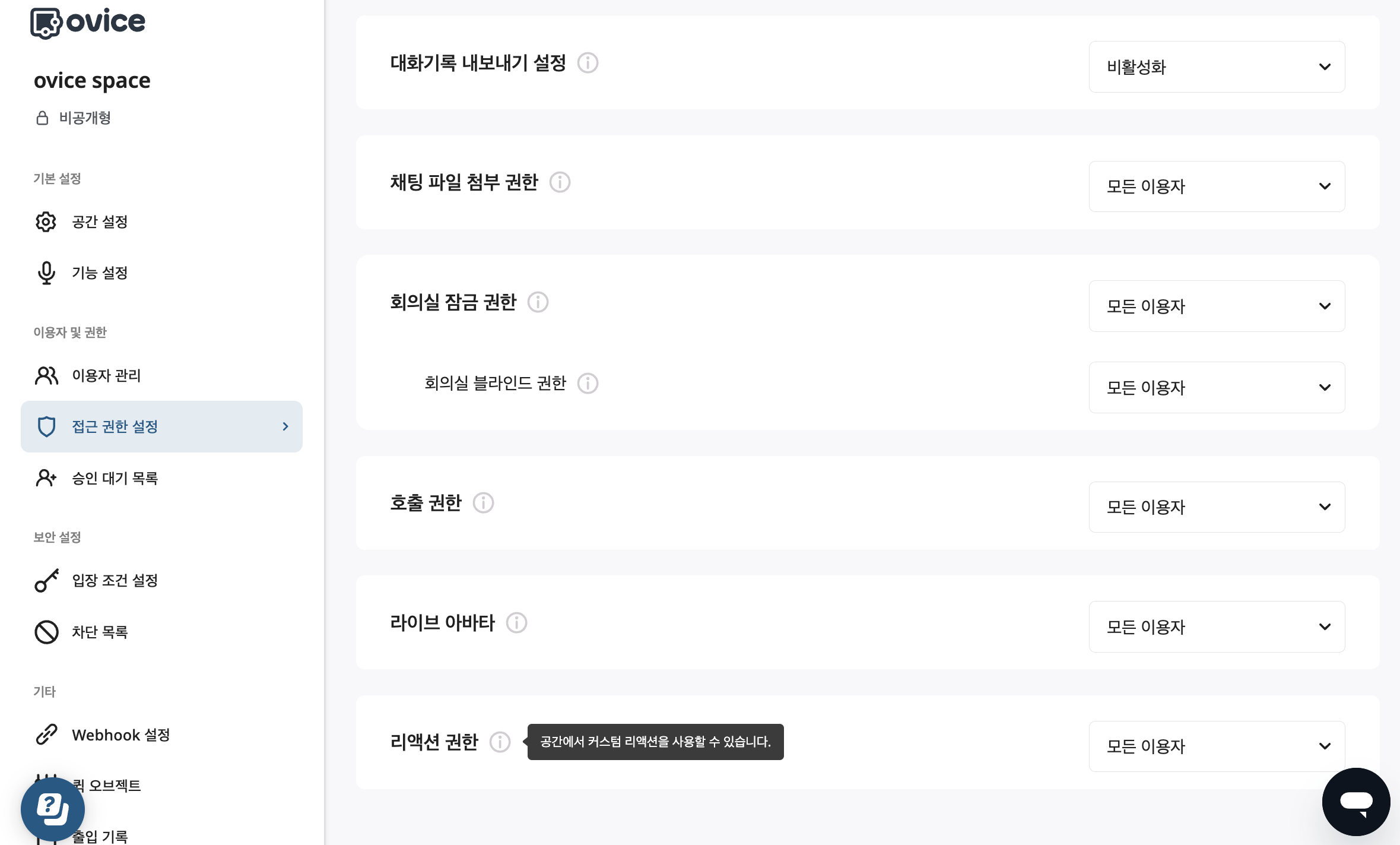
Task: Tap the info icon beside 호출 권한
Action: 483,503
